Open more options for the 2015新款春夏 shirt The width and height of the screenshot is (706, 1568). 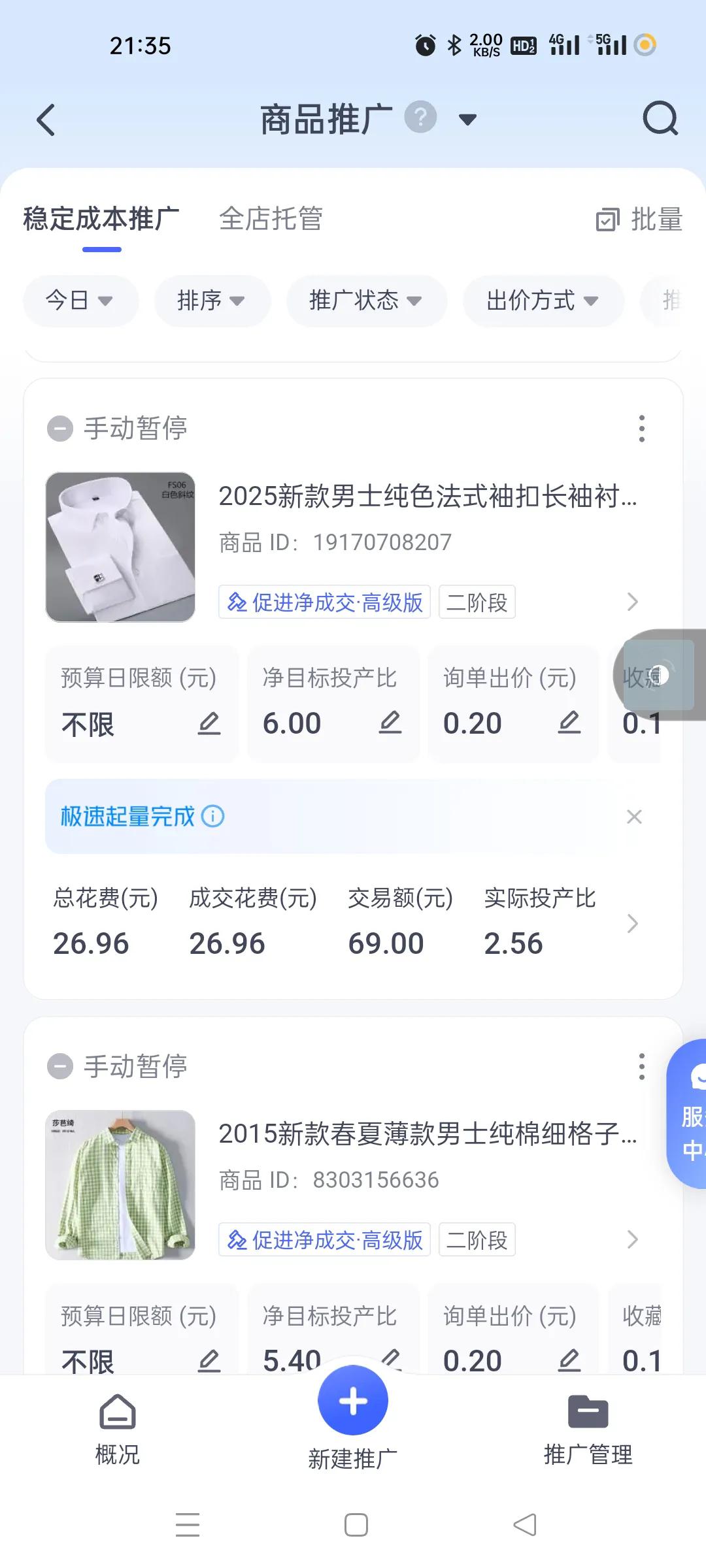pos(641,1066)
